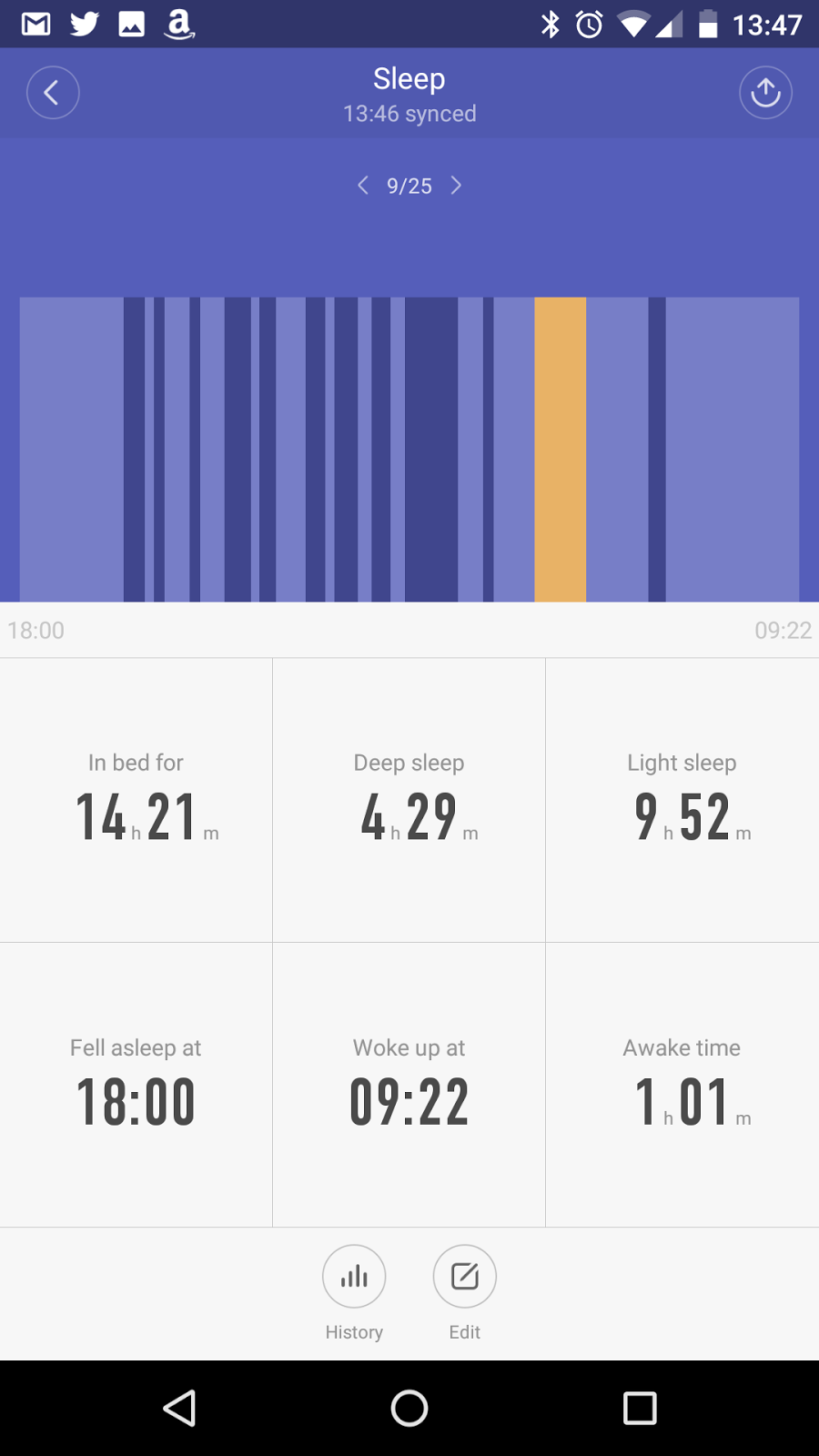Tap the system home button

click(x=409, y=1409)
